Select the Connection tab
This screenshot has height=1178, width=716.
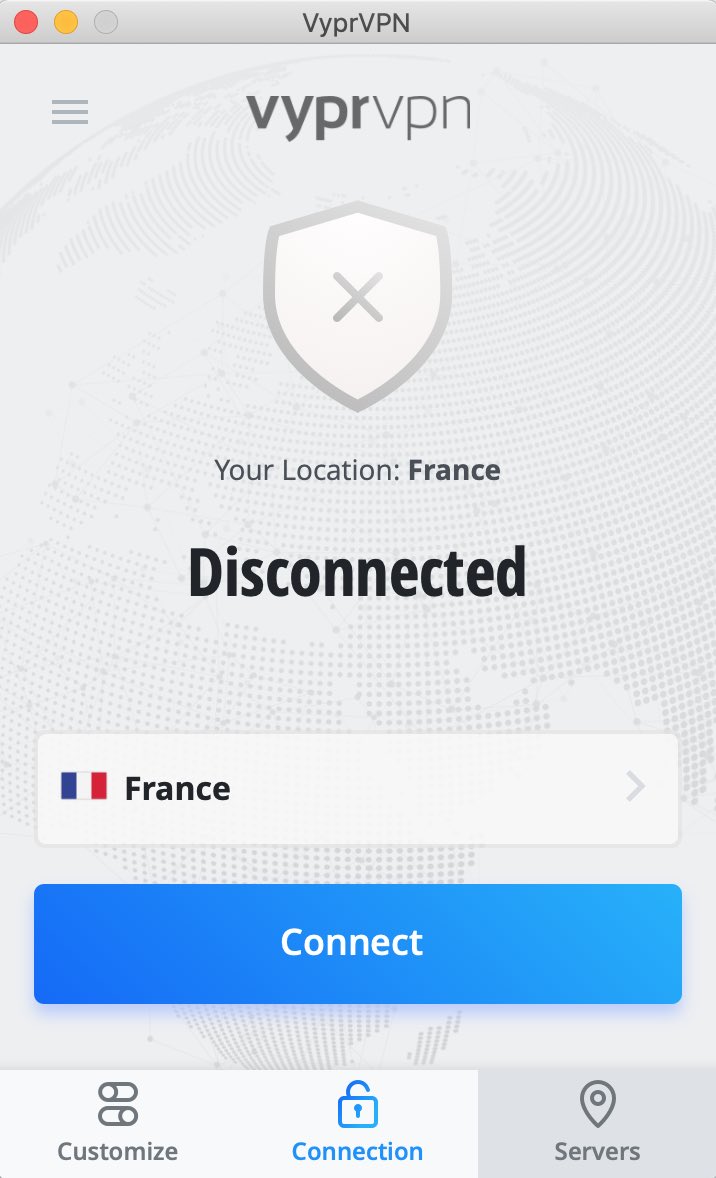click(357, 1122)
